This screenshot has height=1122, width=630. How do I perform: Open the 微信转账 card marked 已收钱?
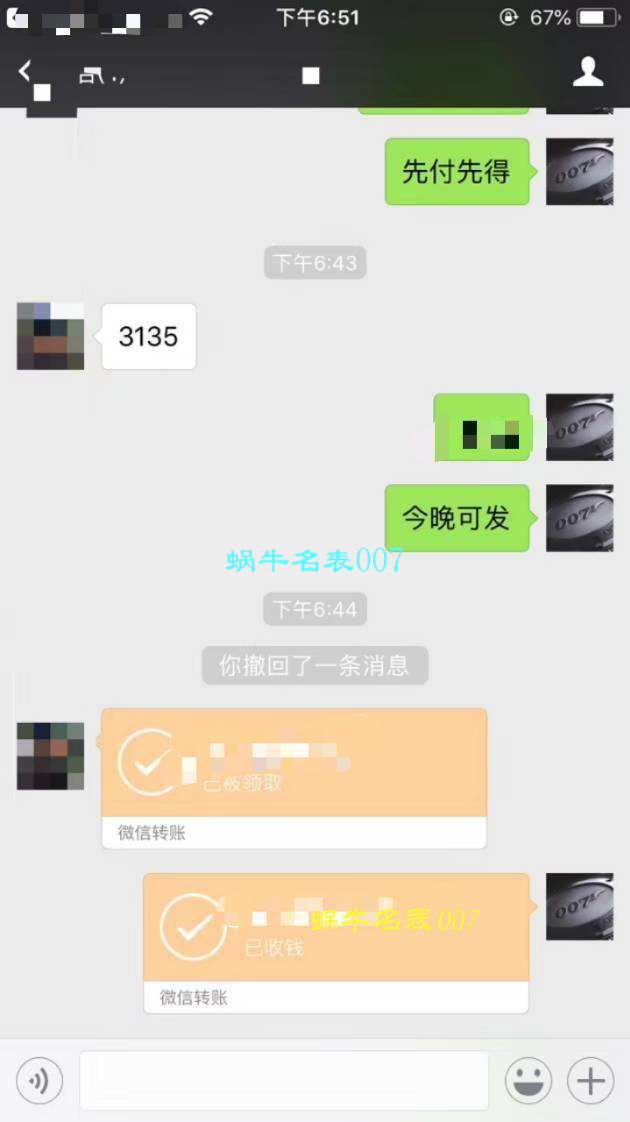pyautogui.click(x=336, y=941)
